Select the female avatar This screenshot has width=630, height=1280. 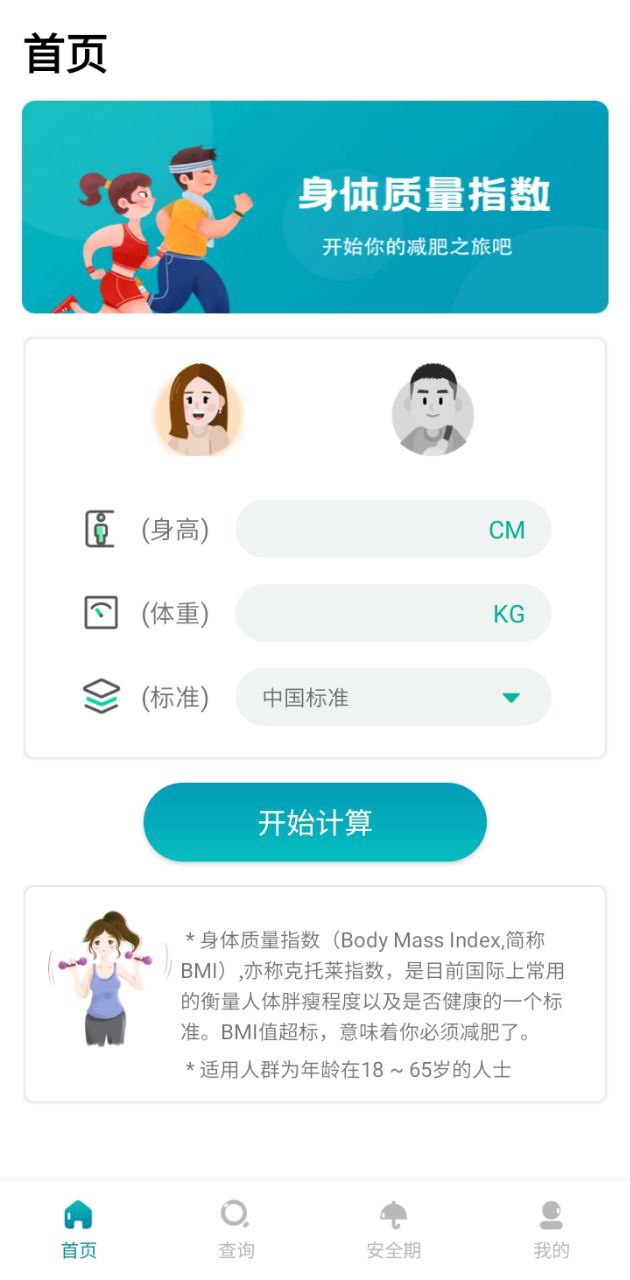[x=198, y=410]
